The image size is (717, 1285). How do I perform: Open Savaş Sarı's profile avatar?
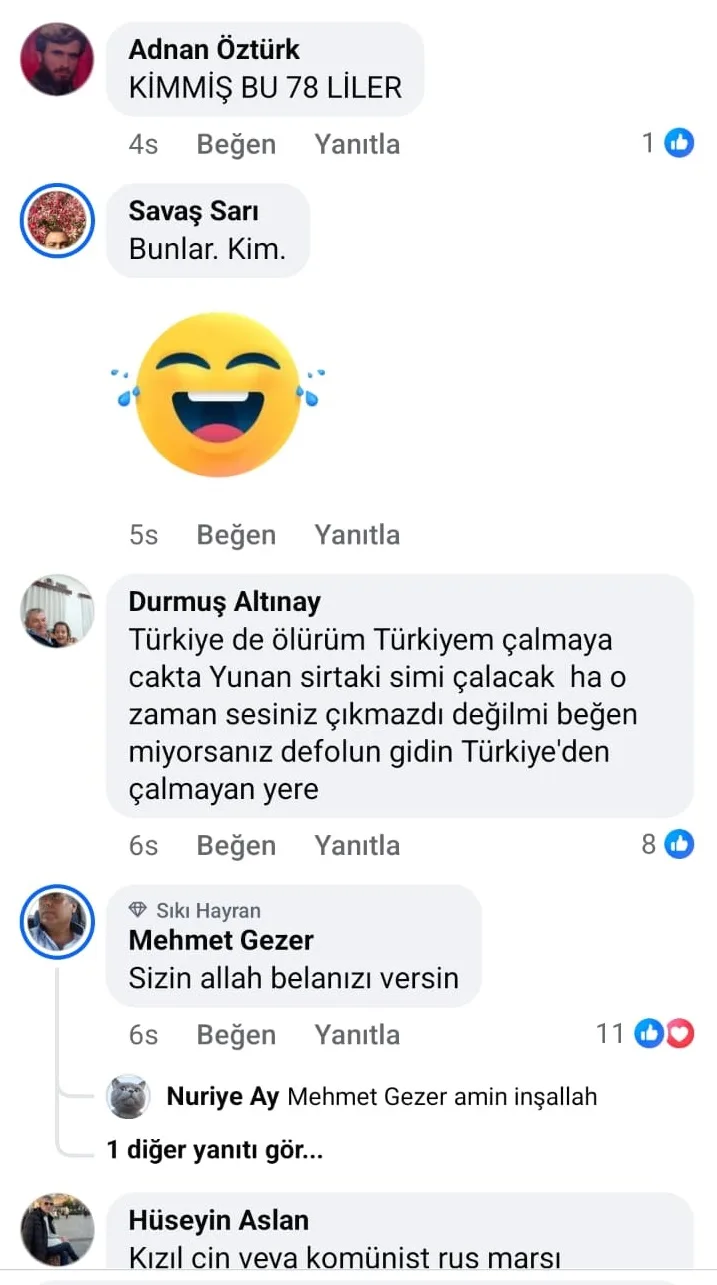pos(57,219)
